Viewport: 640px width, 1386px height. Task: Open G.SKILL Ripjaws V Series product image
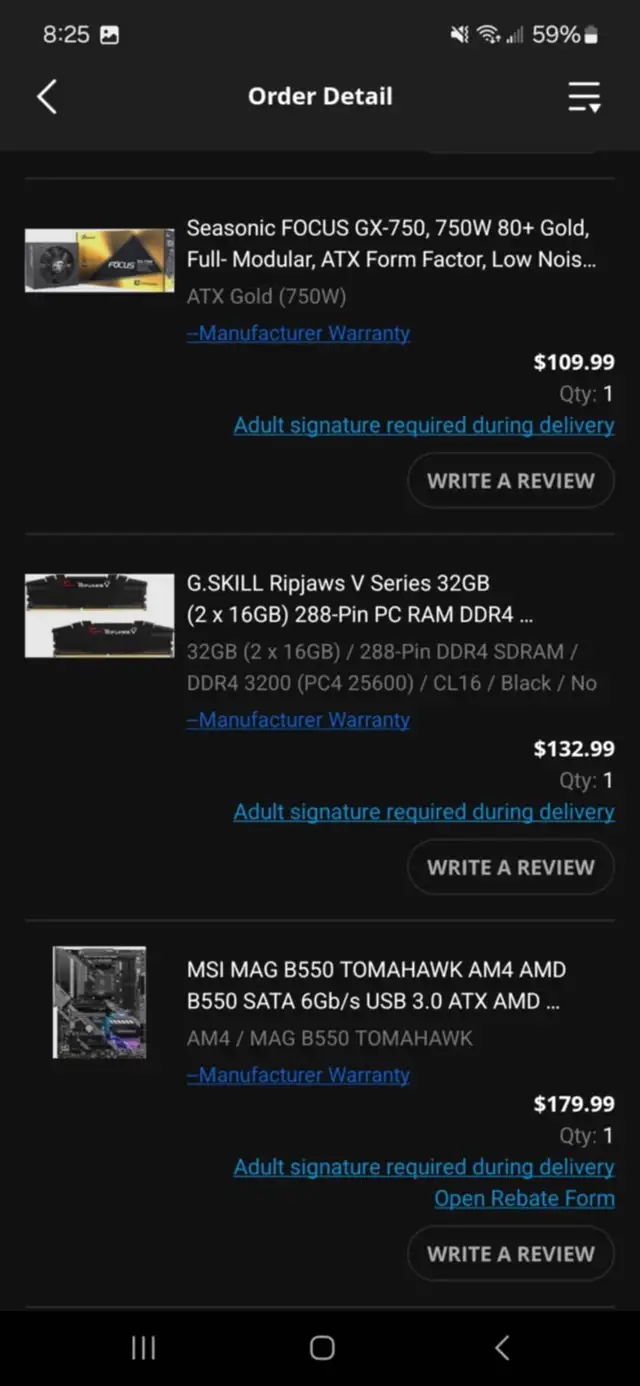tap(99, 615)
